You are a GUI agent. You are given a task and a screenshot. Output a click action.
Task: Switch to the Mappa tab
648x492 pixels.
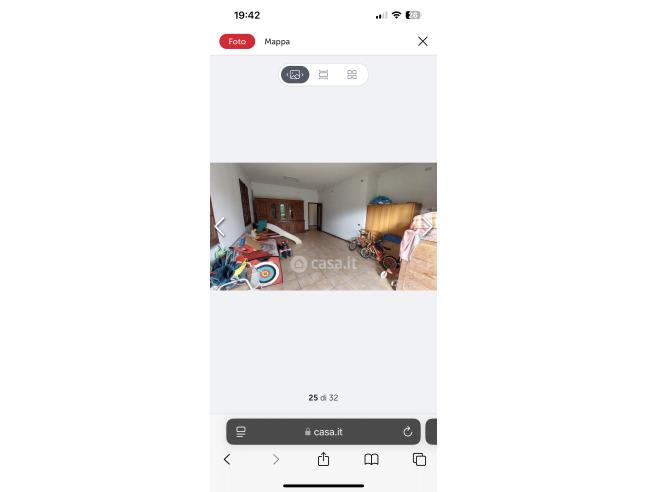click(x=277, y=41)
